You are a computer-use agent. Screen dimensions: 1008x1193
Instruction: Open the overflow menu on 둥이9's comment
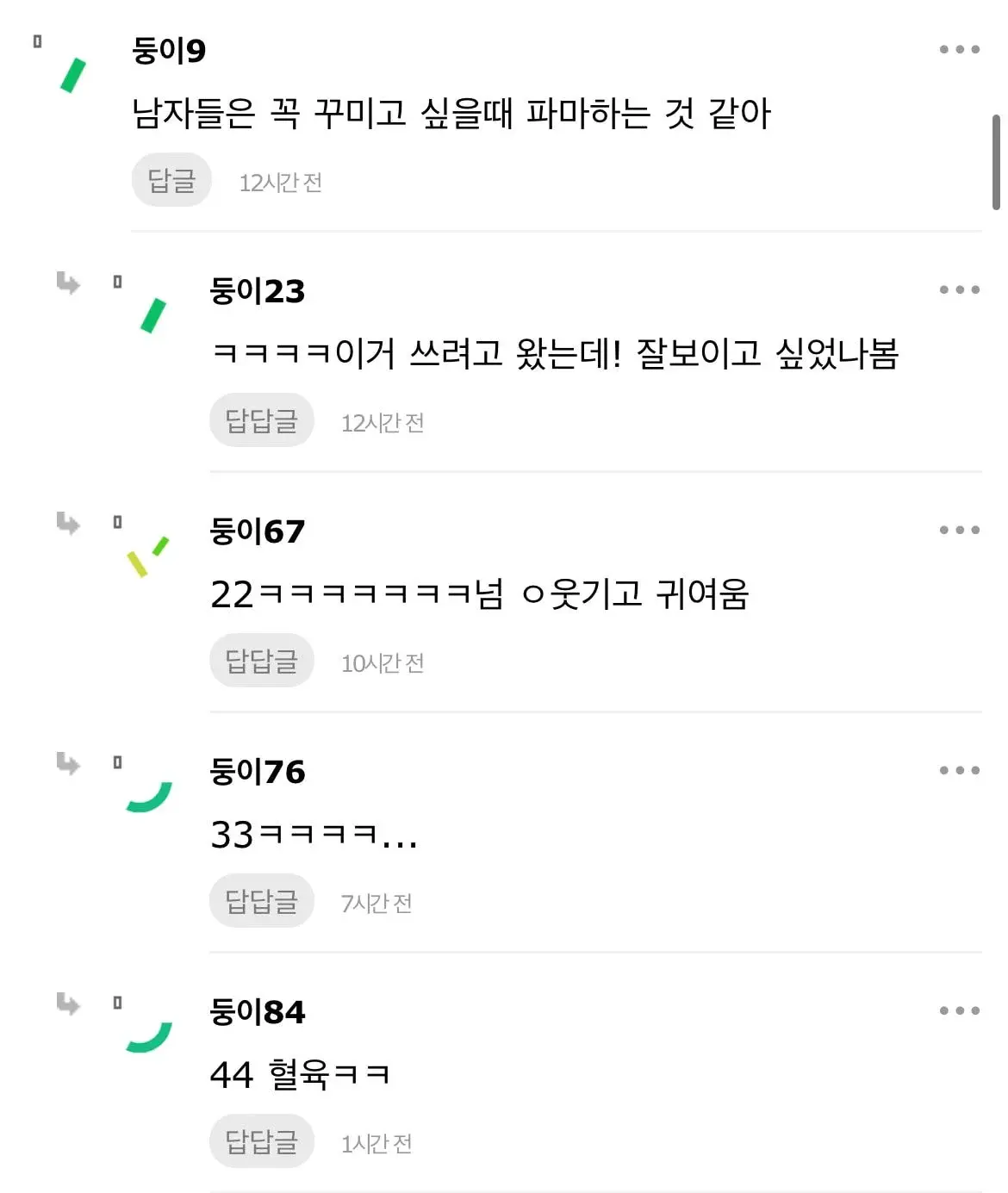pyautogui.click(x=959, y=49)
